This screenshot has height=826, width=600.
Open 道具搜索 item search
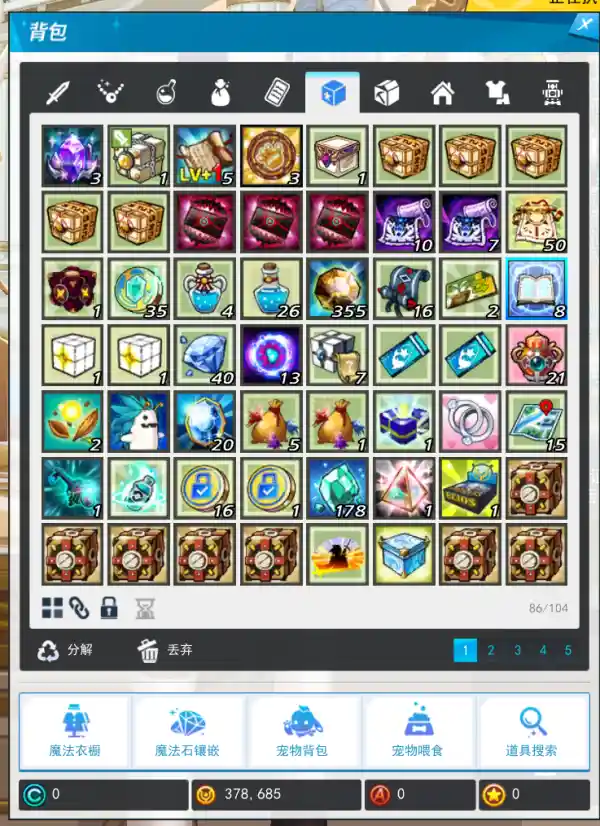point(532,732)
